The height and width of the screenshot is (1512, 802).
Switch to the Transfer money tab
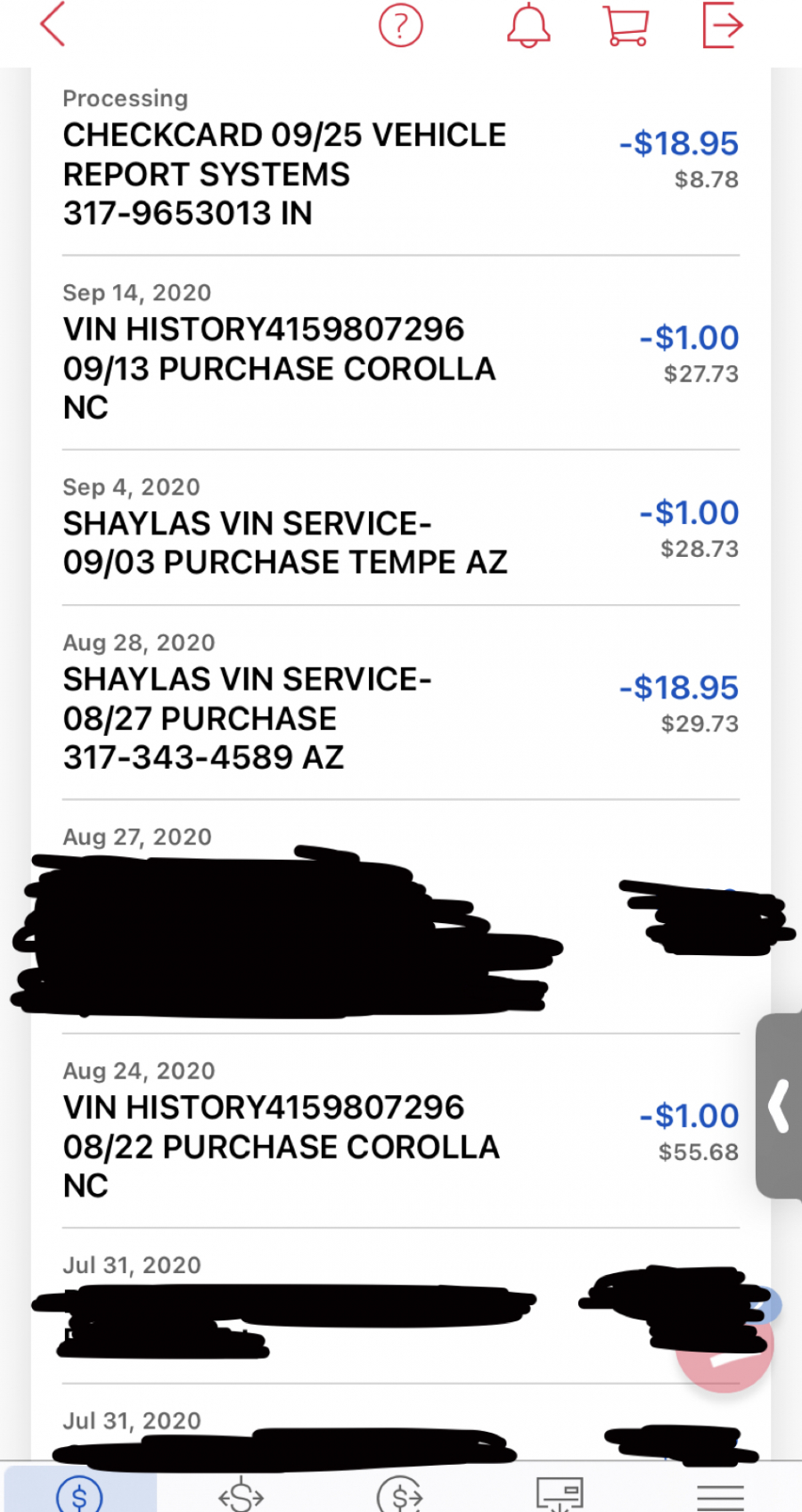click(x=241, y=1492)
